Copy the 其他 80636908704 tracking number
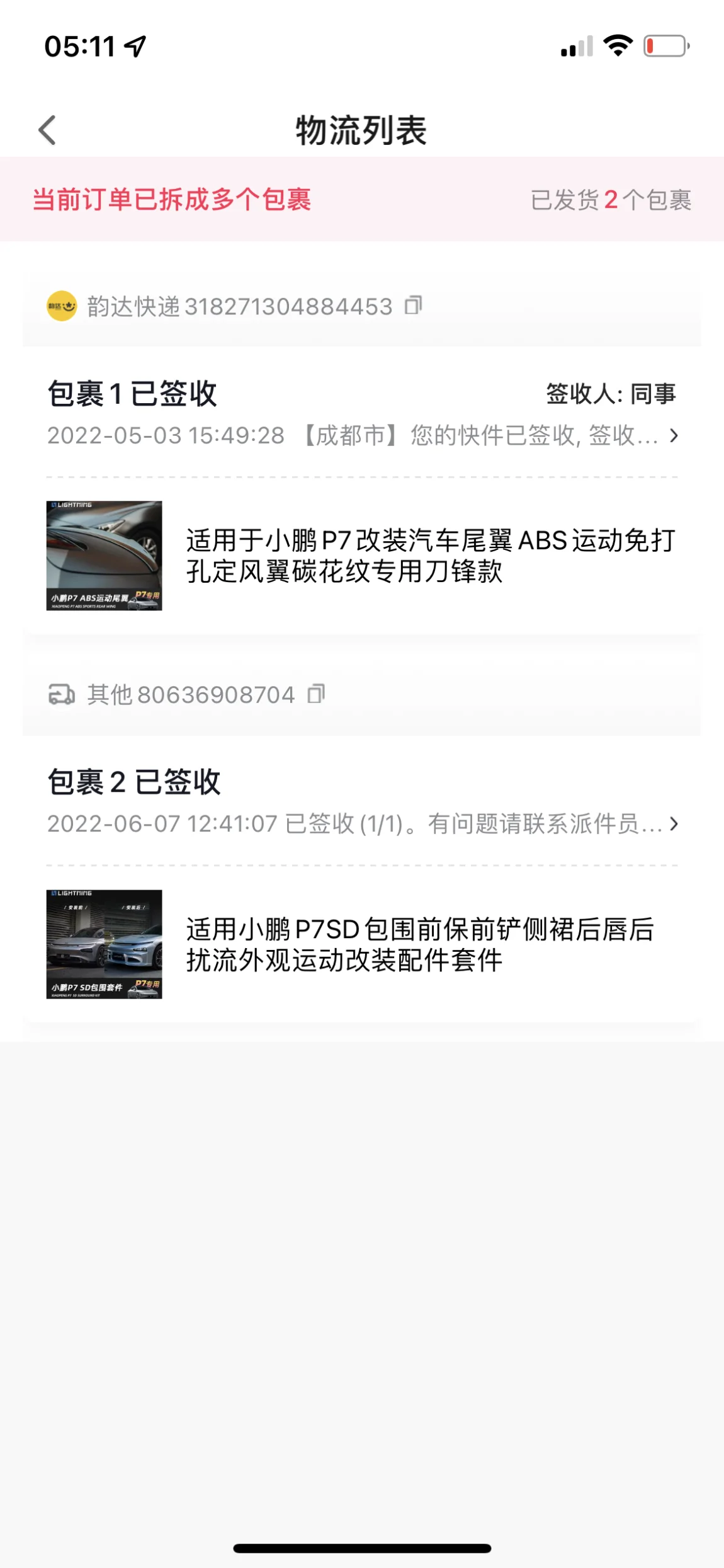Viewport: 724px width, 1568px height. click(316, 694)
